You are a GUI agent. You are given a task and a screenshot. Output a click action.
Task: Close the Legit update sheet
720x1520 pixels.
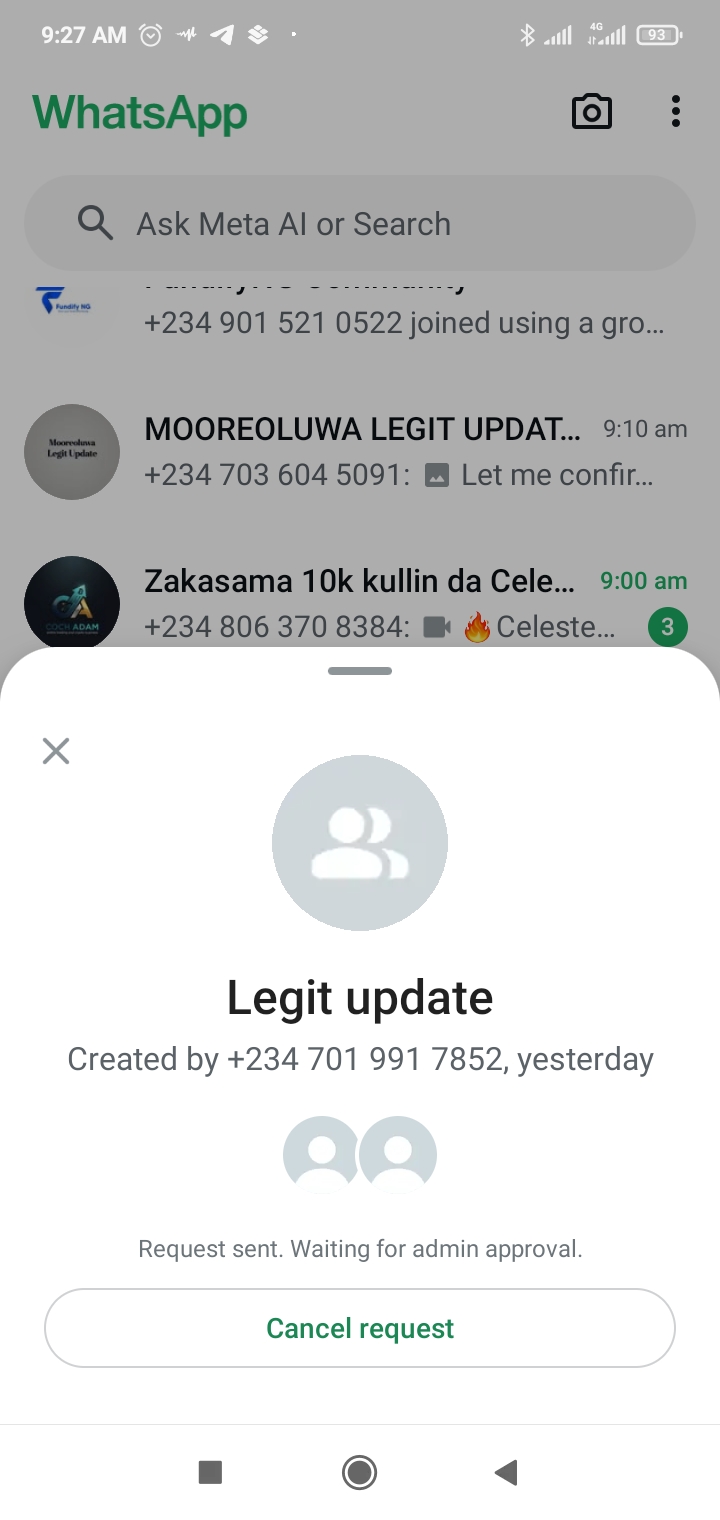[x=56, y=751]
